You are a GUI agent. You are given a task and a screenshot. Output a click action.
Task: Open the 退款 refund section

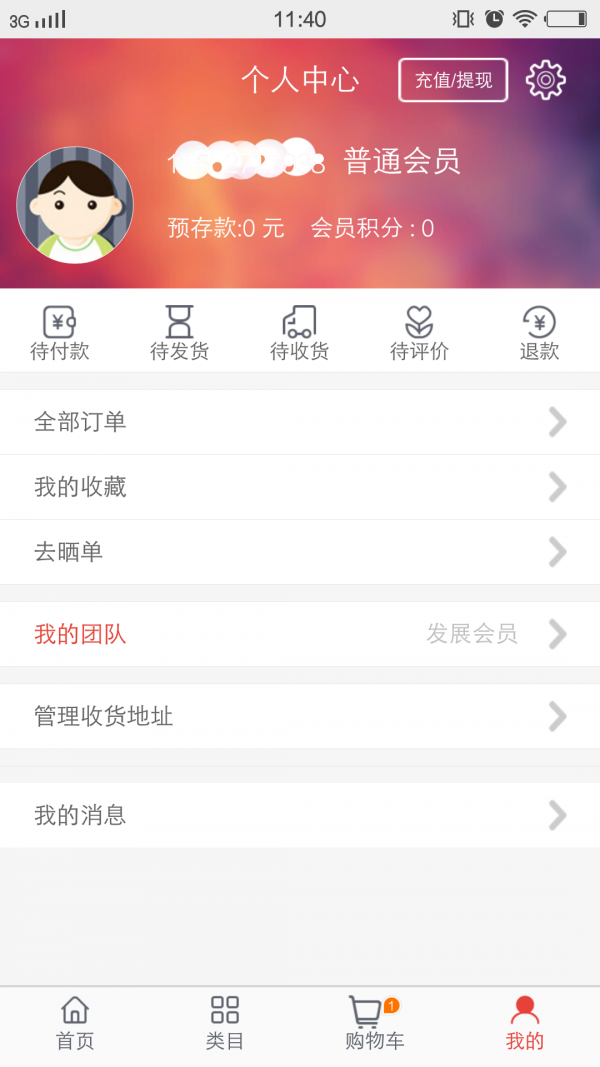tap(539, 334)
